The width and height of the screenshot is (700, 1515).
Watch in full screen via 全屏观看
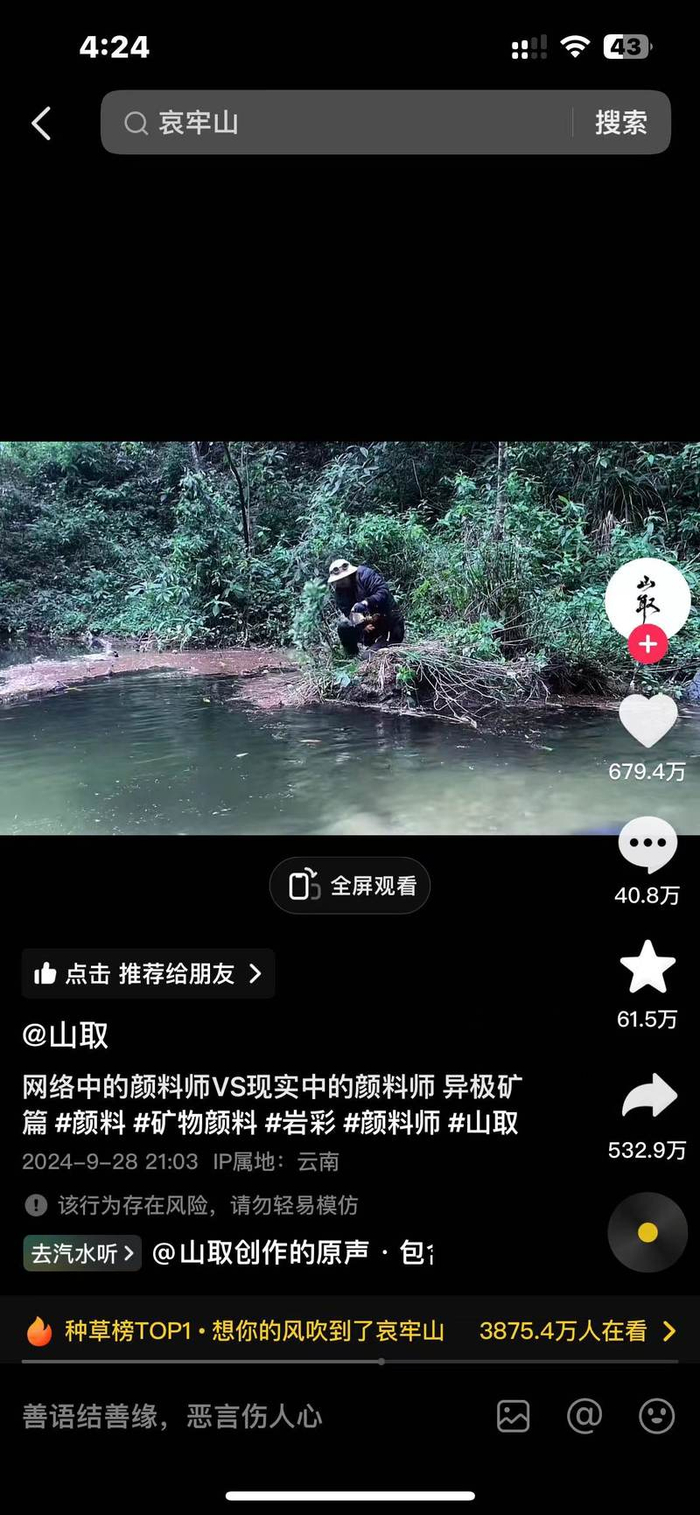pyautogui.click(x=350, y=886)
